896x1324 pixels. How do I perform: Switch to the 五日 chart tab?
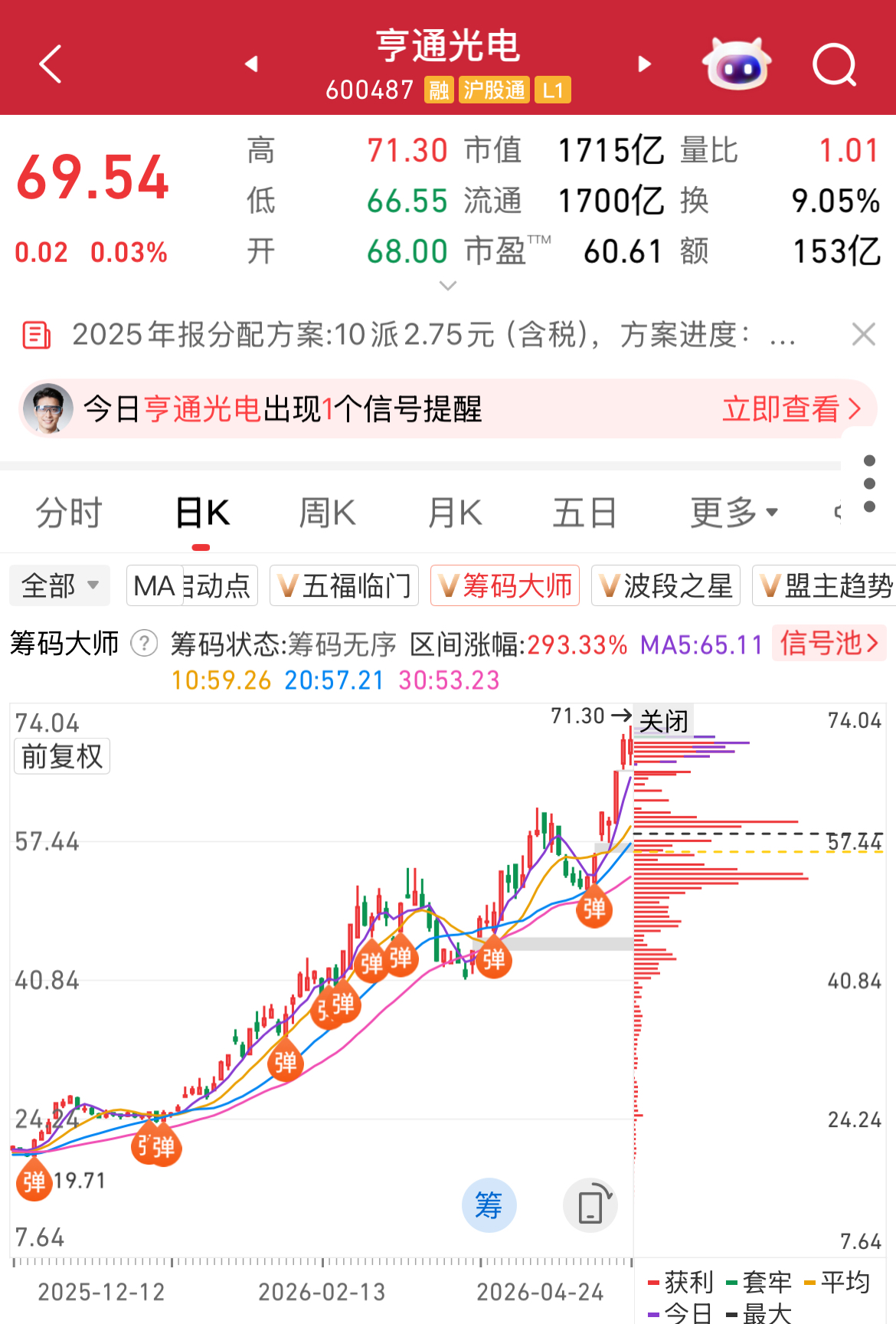[584, 513]
